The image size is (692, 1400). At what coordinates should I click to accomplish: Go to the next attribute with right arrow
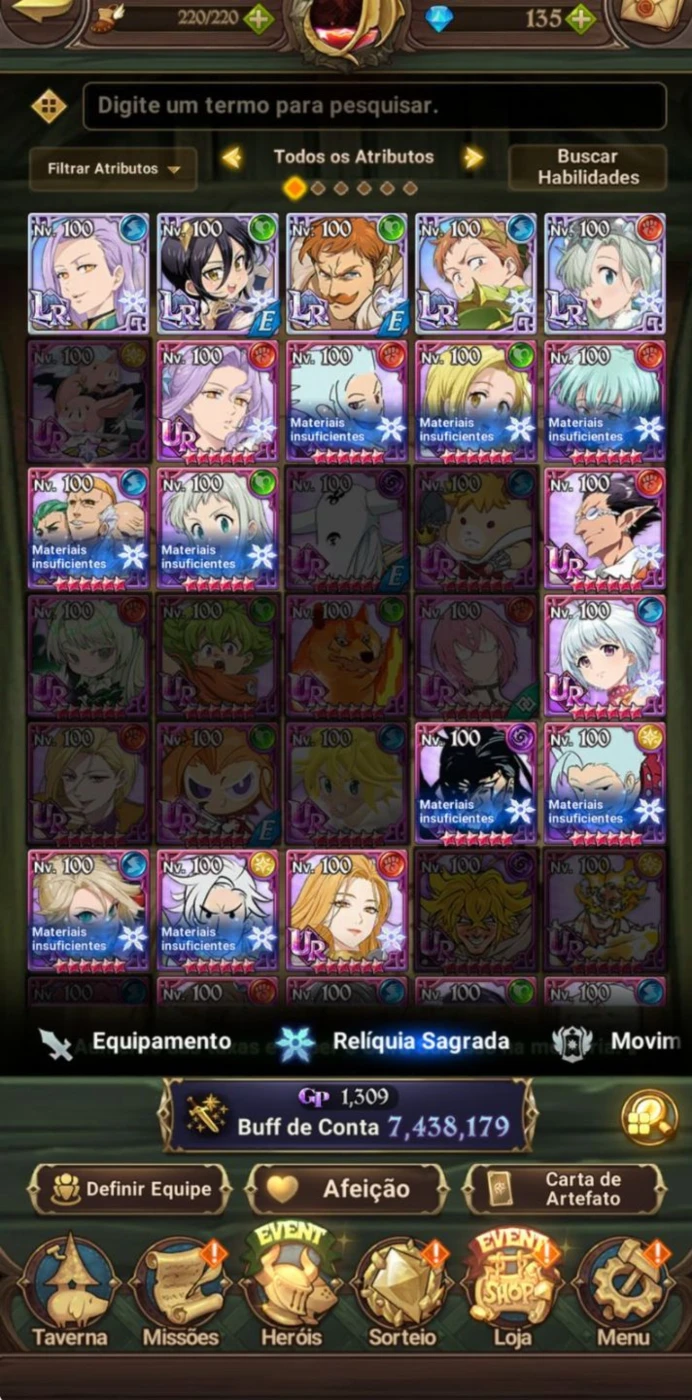[x=473, y=158]
